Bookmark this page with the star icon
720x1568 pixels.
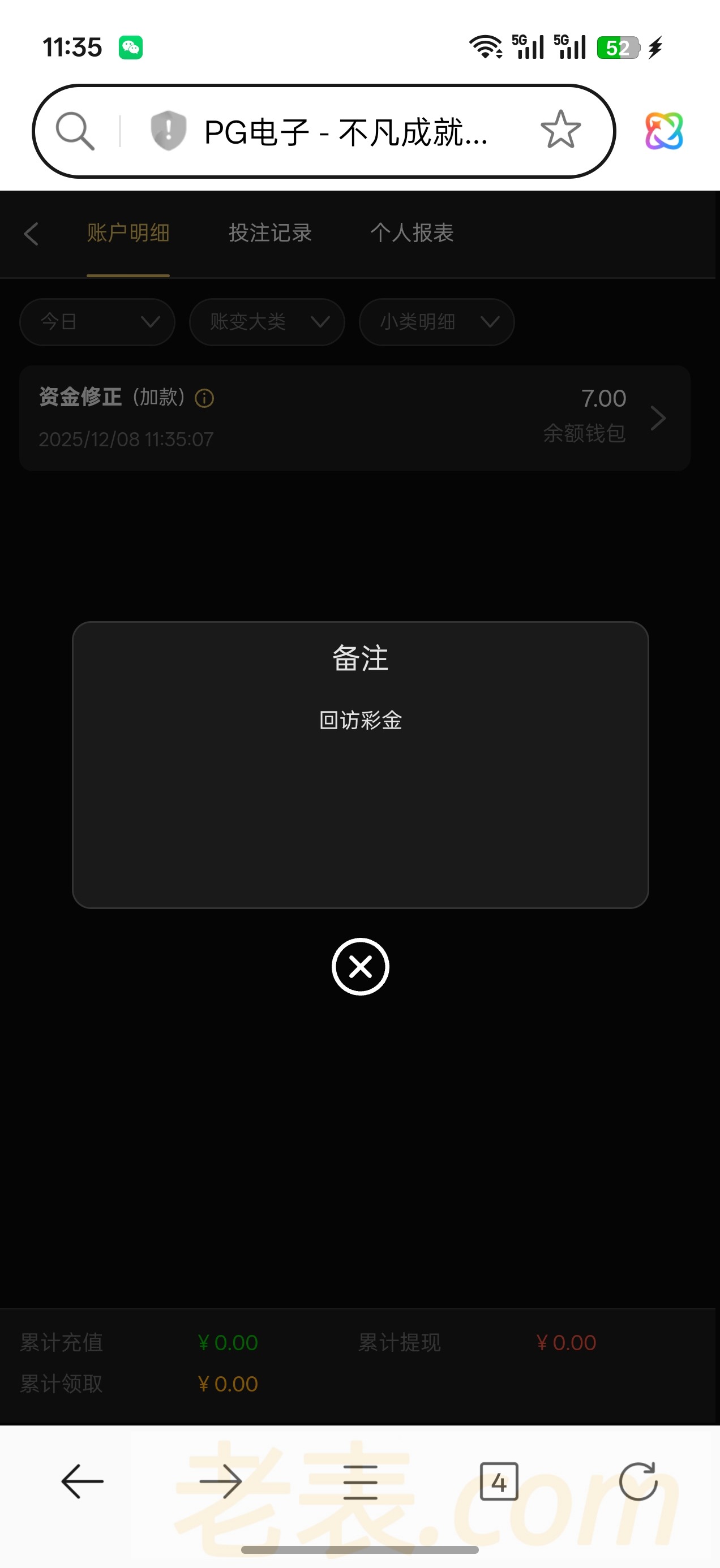pyautogui.click(x=560, y=130)
